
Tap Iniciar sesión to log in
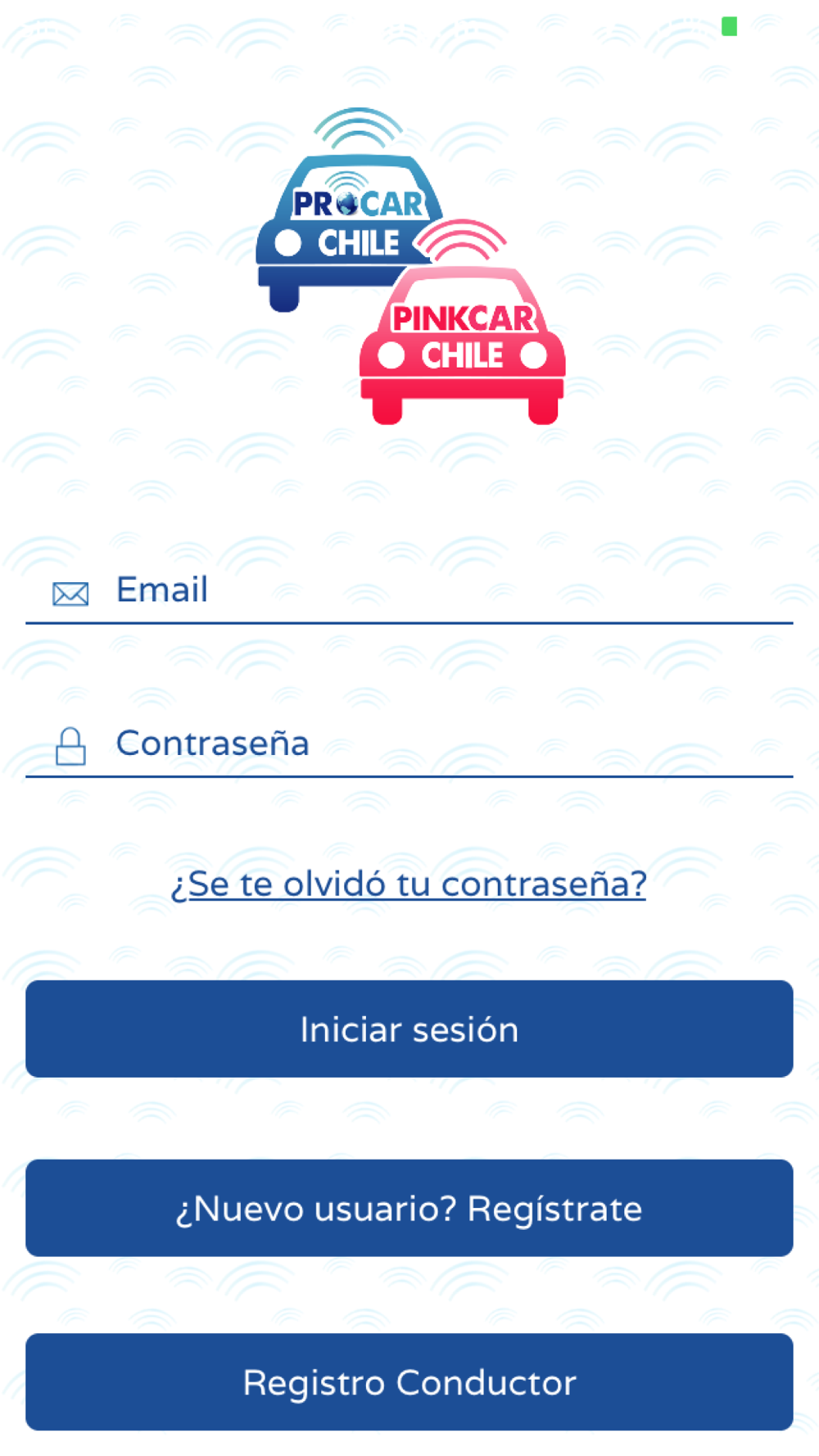[409, 1029]
